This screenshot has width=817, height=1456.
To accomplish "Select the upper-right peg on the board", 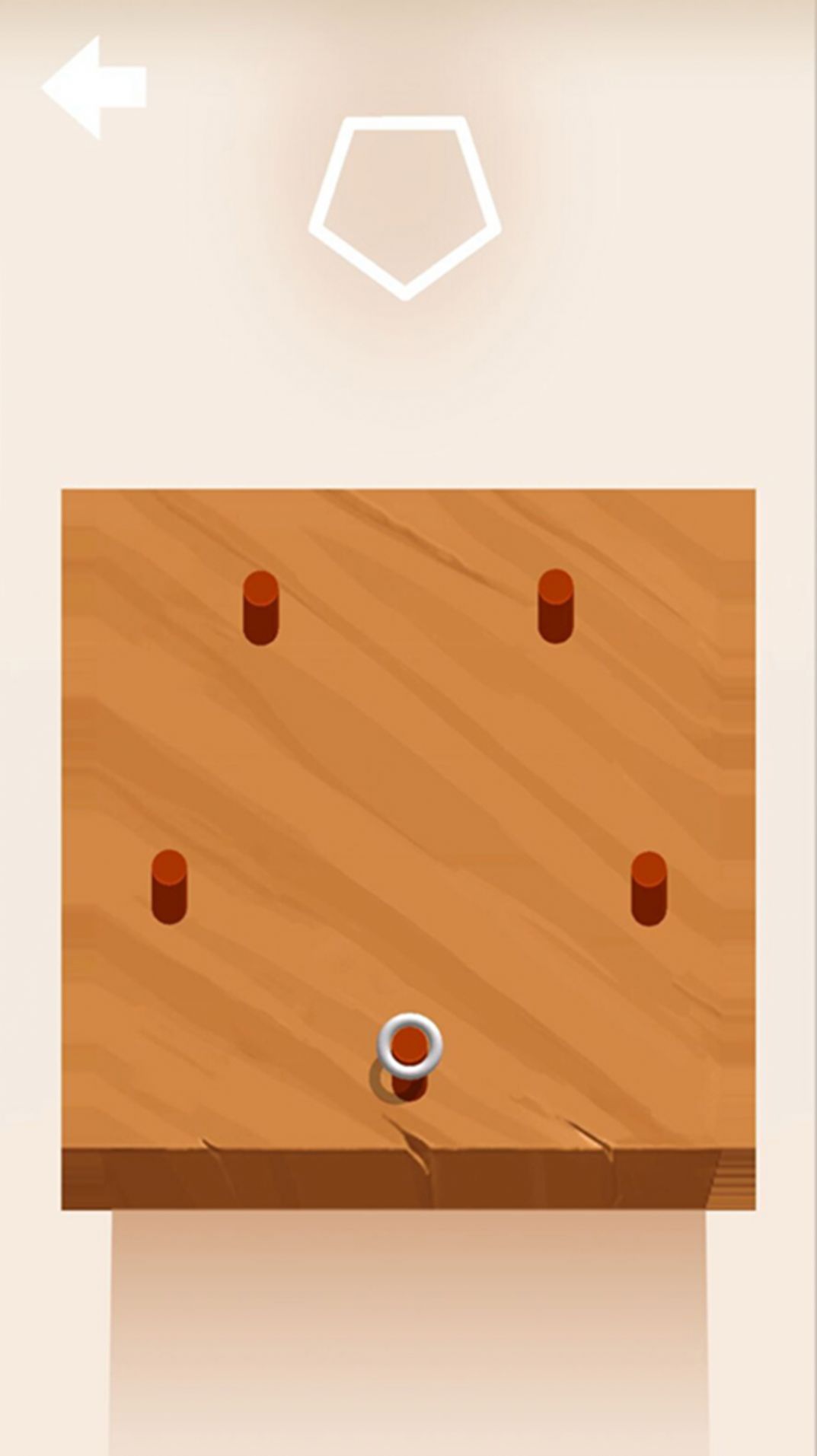I will coord(555,604).
